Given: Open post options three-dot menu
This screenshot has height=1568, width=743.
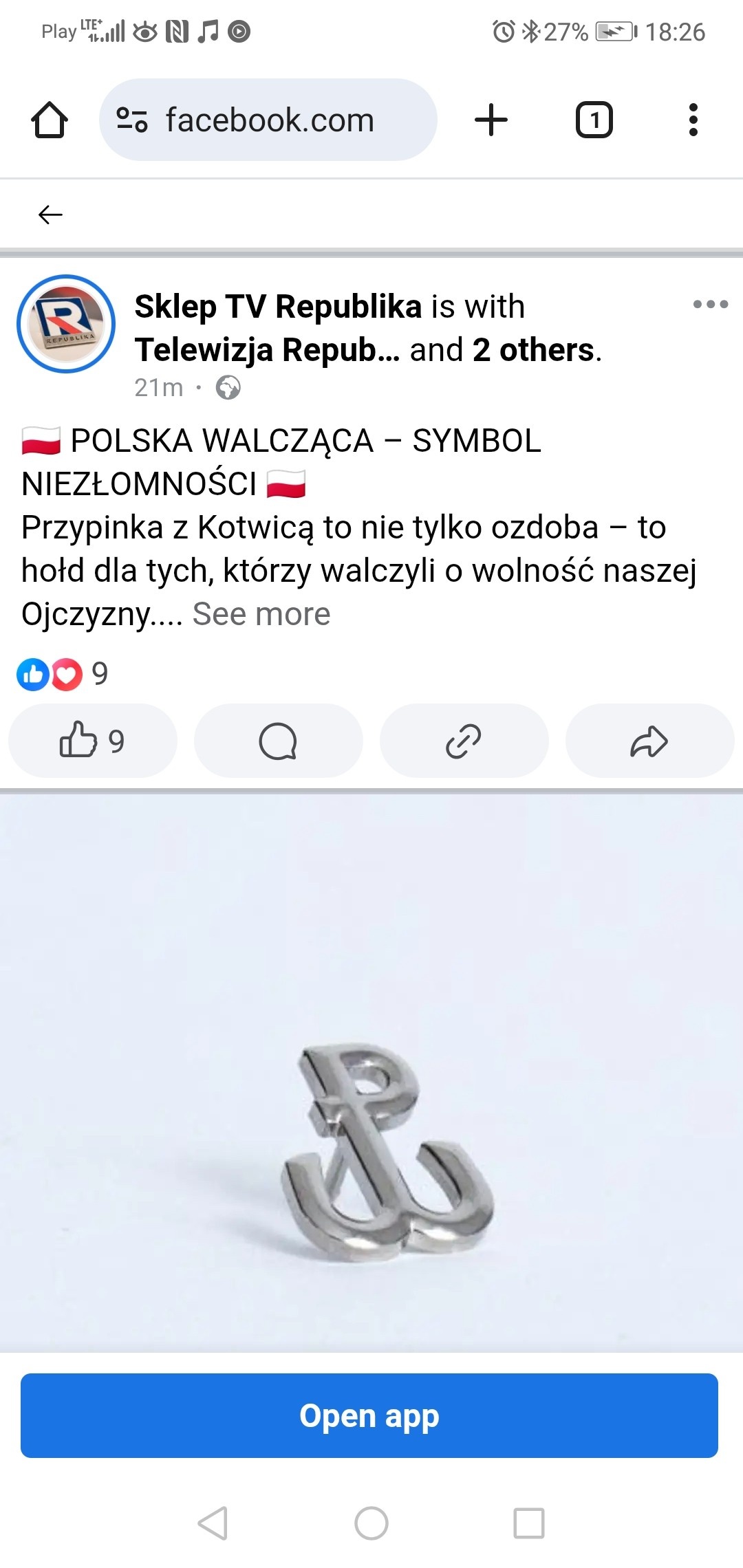Looking at the screenshot, I should (x=710, y=305).
